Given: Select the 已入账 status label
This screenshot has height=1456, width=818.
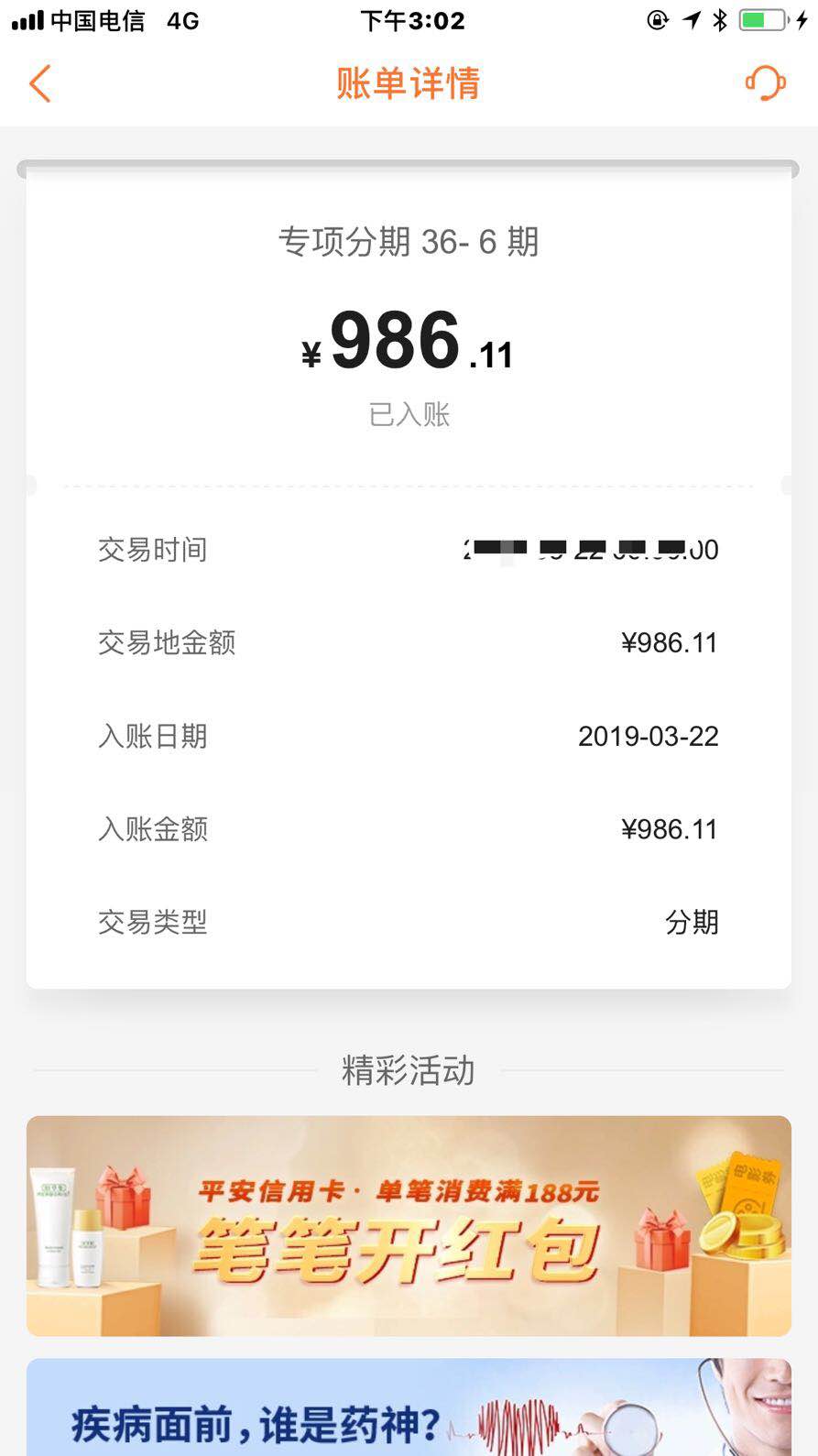Looking at the screenshot, I should pyautogui.click(x=409, y=414).
